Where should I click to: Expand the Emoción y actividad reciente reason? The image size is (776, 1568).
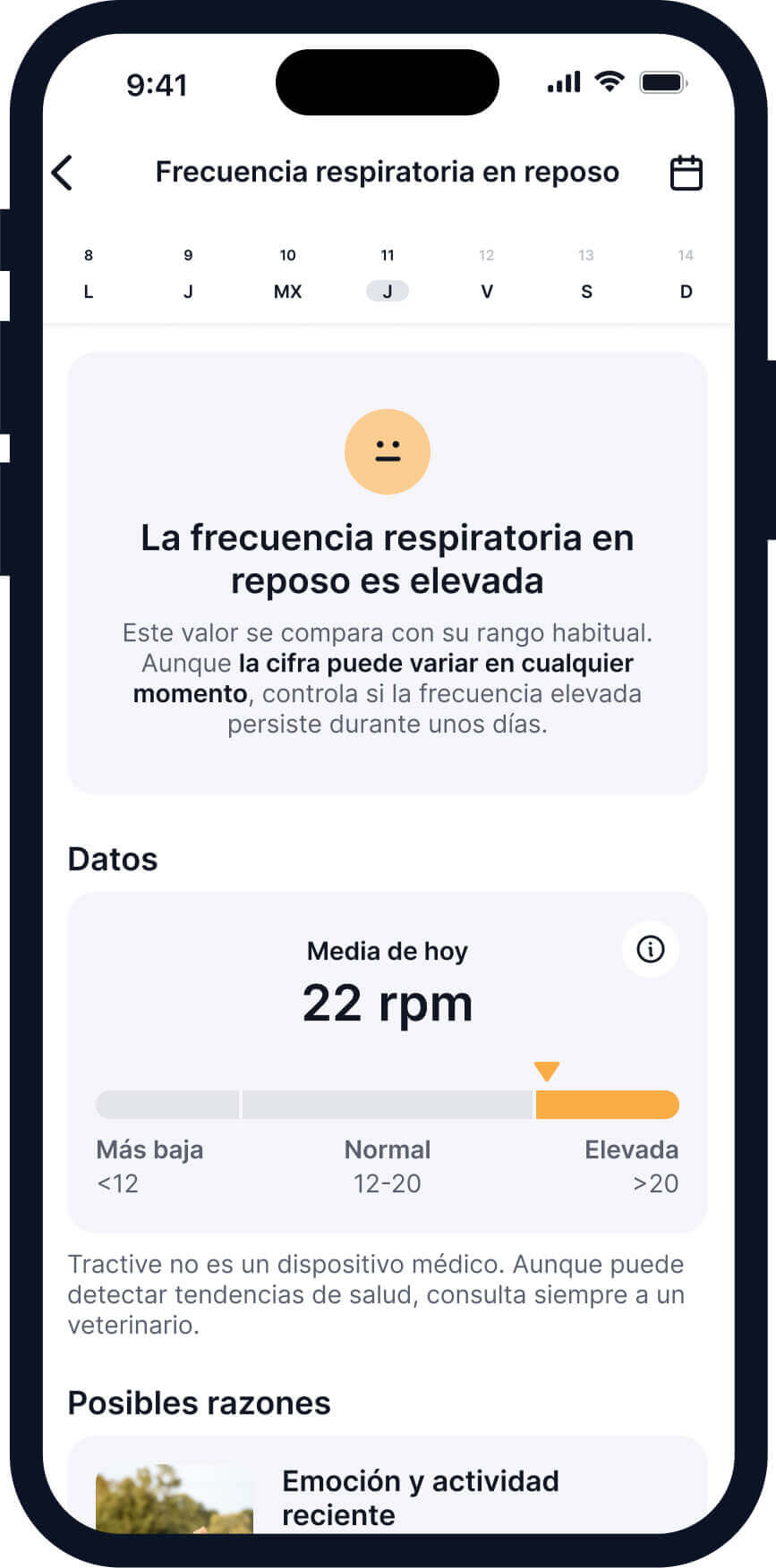pos(421,1498)
